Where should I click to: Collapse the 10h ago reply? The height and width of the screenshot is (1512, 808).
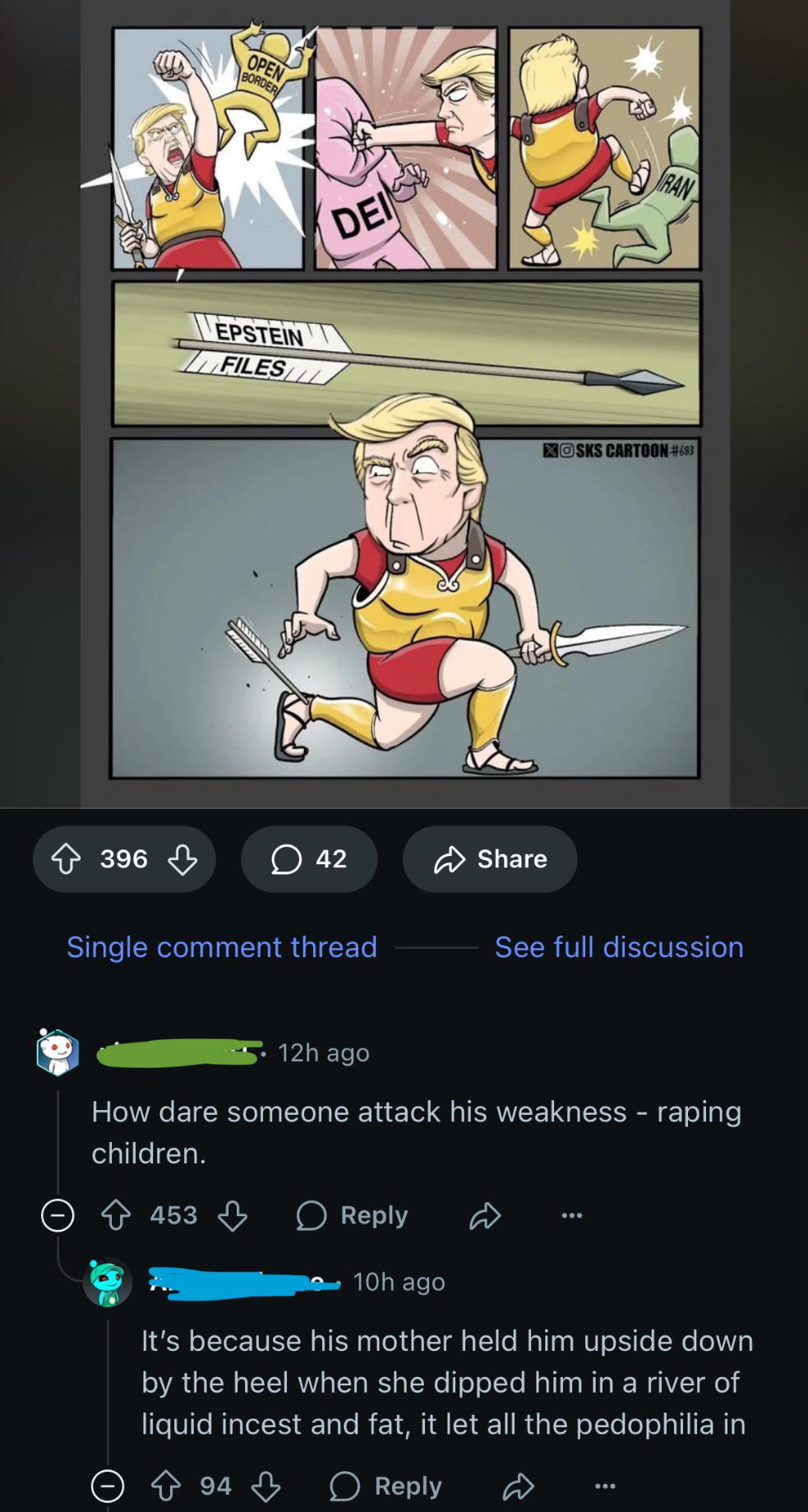point(107,1486)
